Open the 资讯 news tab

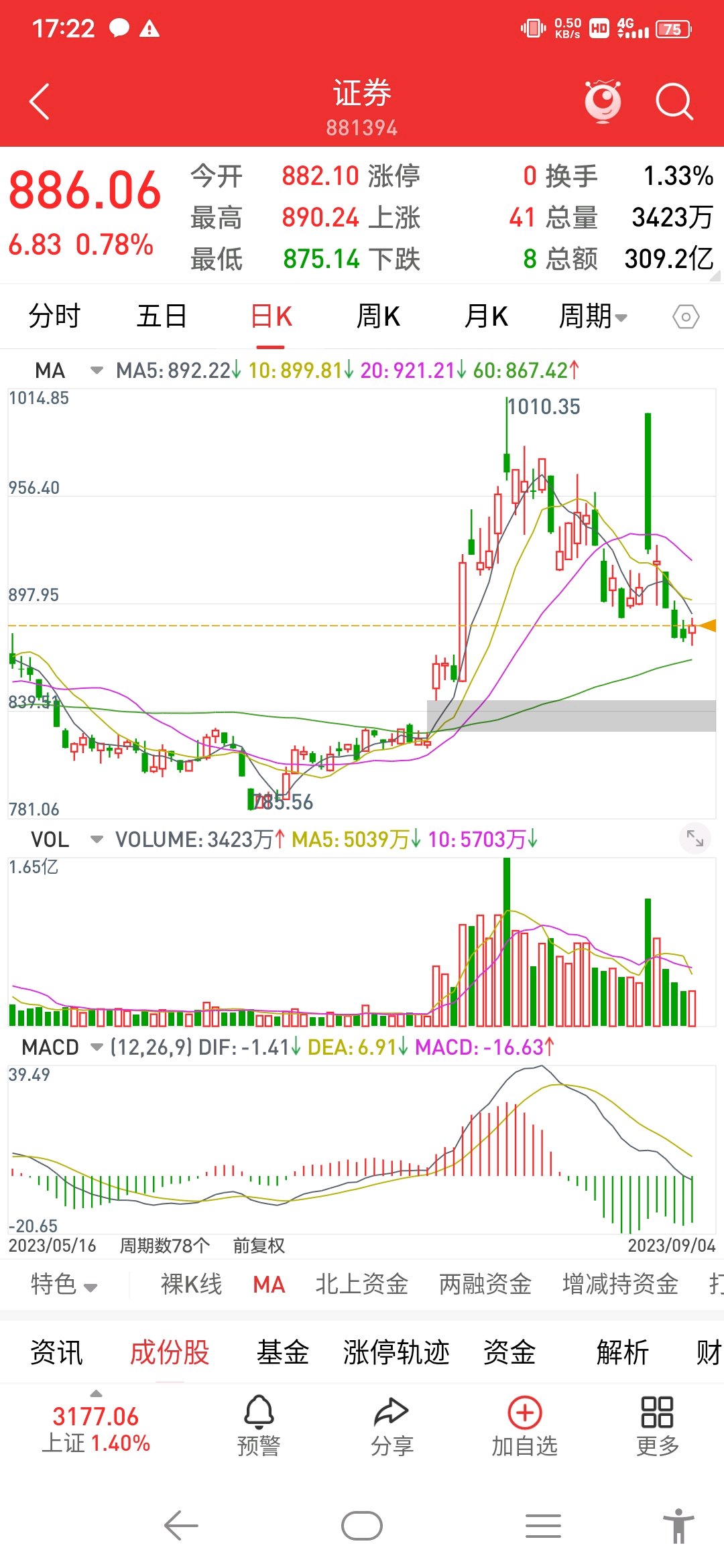click(56, 1352)
